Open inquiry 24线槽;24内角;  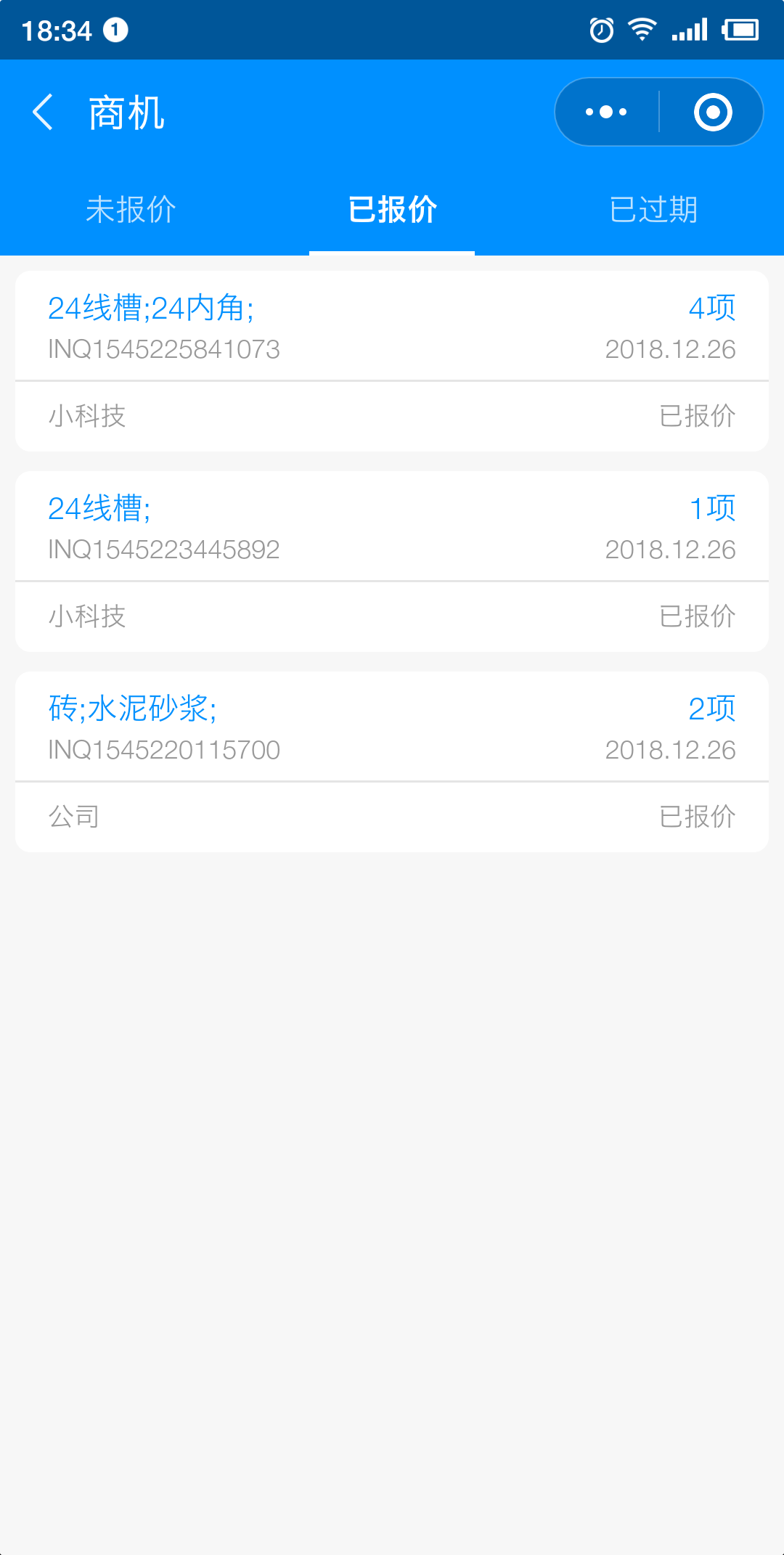[x=392, y=361]
